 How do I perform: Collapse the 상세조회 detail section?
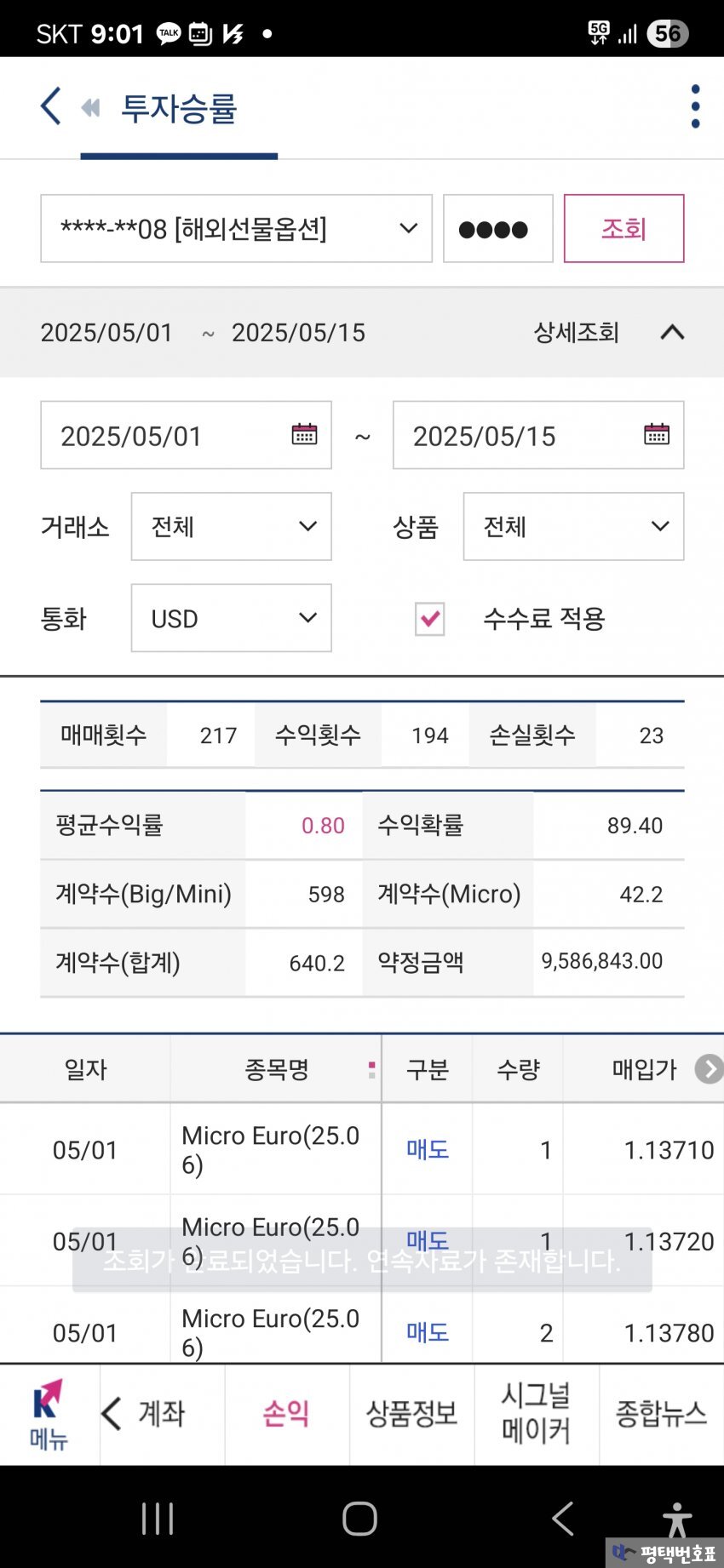(672, 332)
